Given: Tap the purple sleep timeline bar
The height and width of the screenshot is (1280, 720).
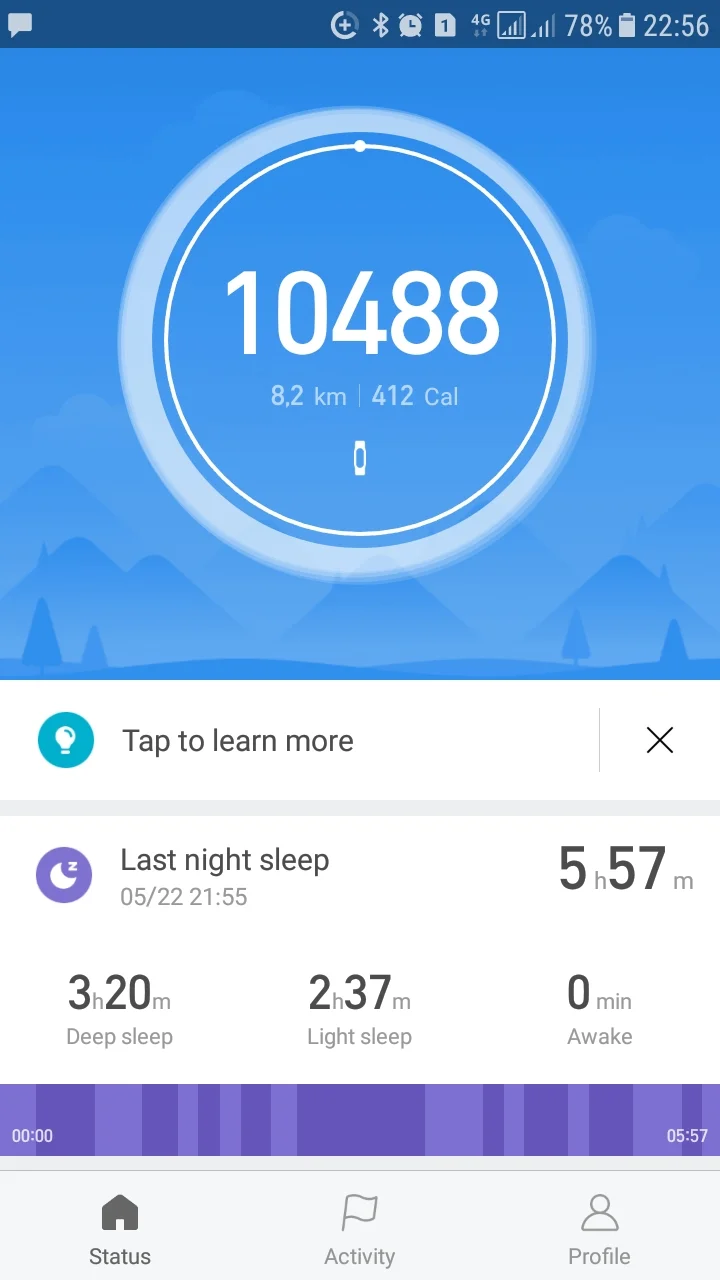Looking at the screenshot, I should [360, 1120].
